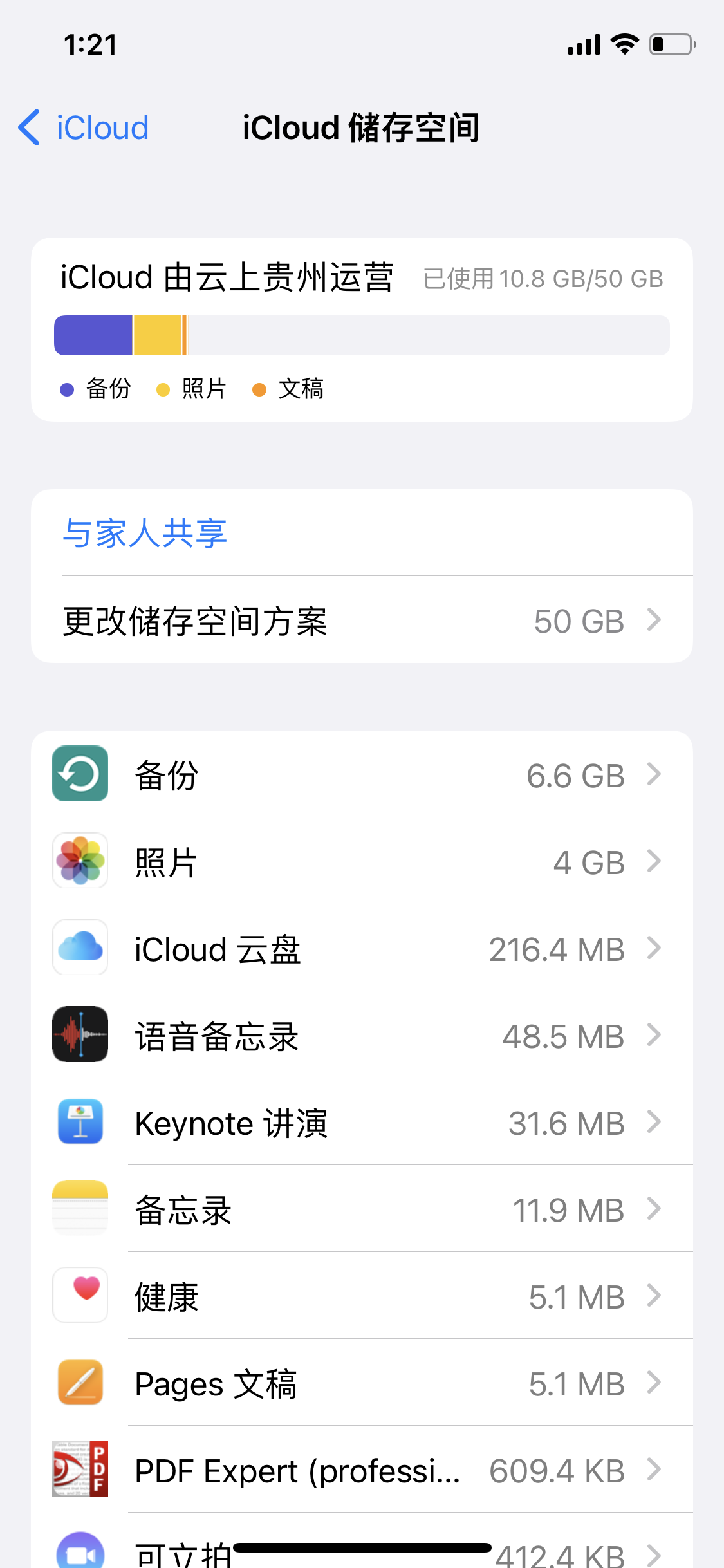Open iCloud 云盘 storage row
This screenshot has width=724, height=1568.
[x=362, y=949]
